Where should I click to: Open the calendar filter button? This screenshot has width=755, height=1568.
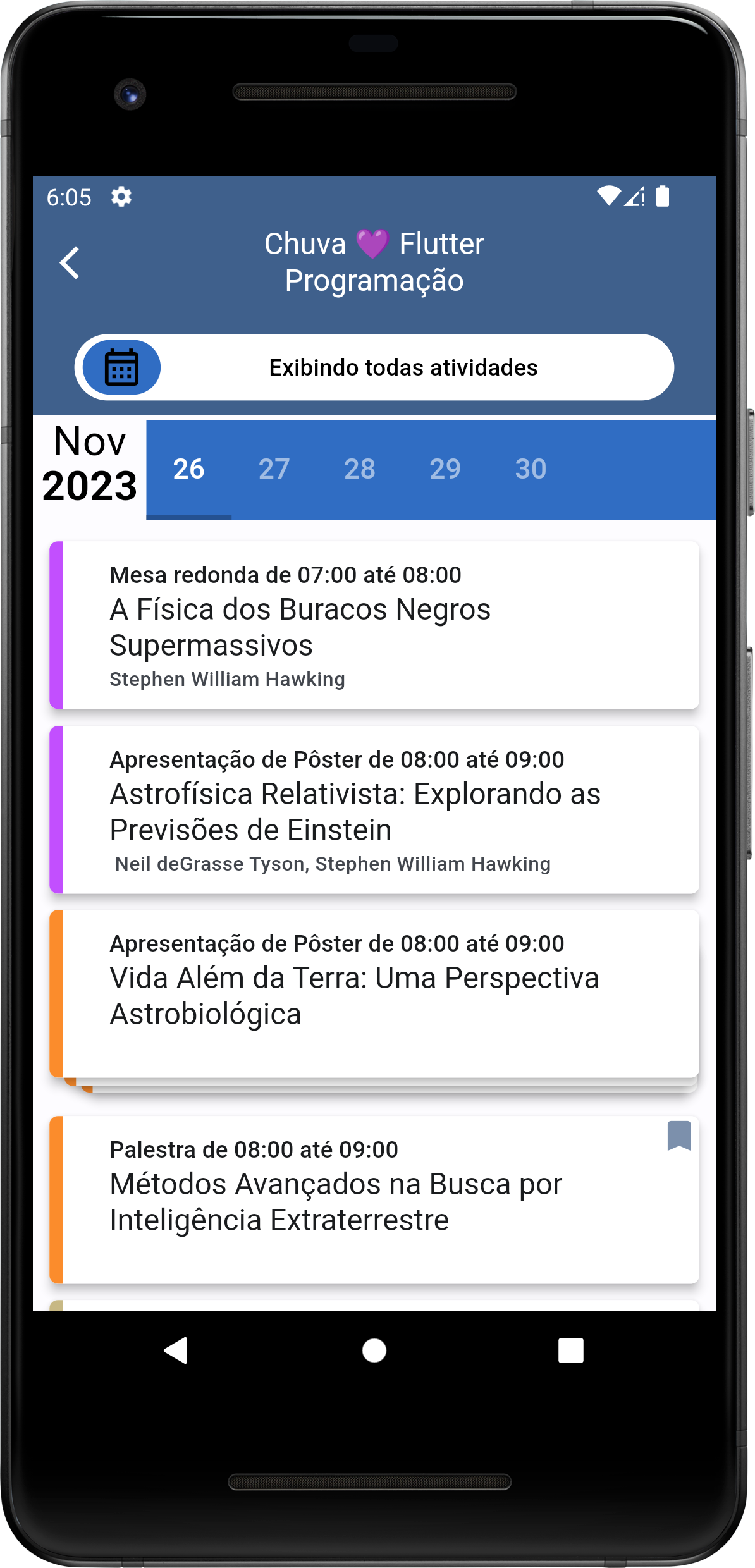121,367
